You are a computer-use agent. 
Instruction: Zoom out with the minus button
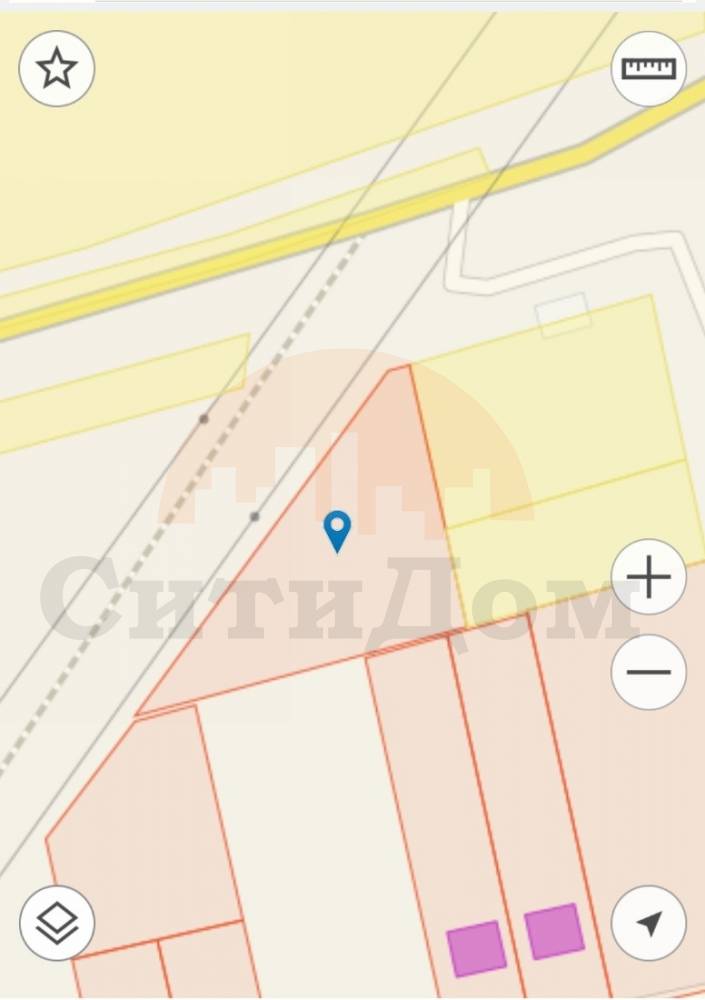click(648, 671)
